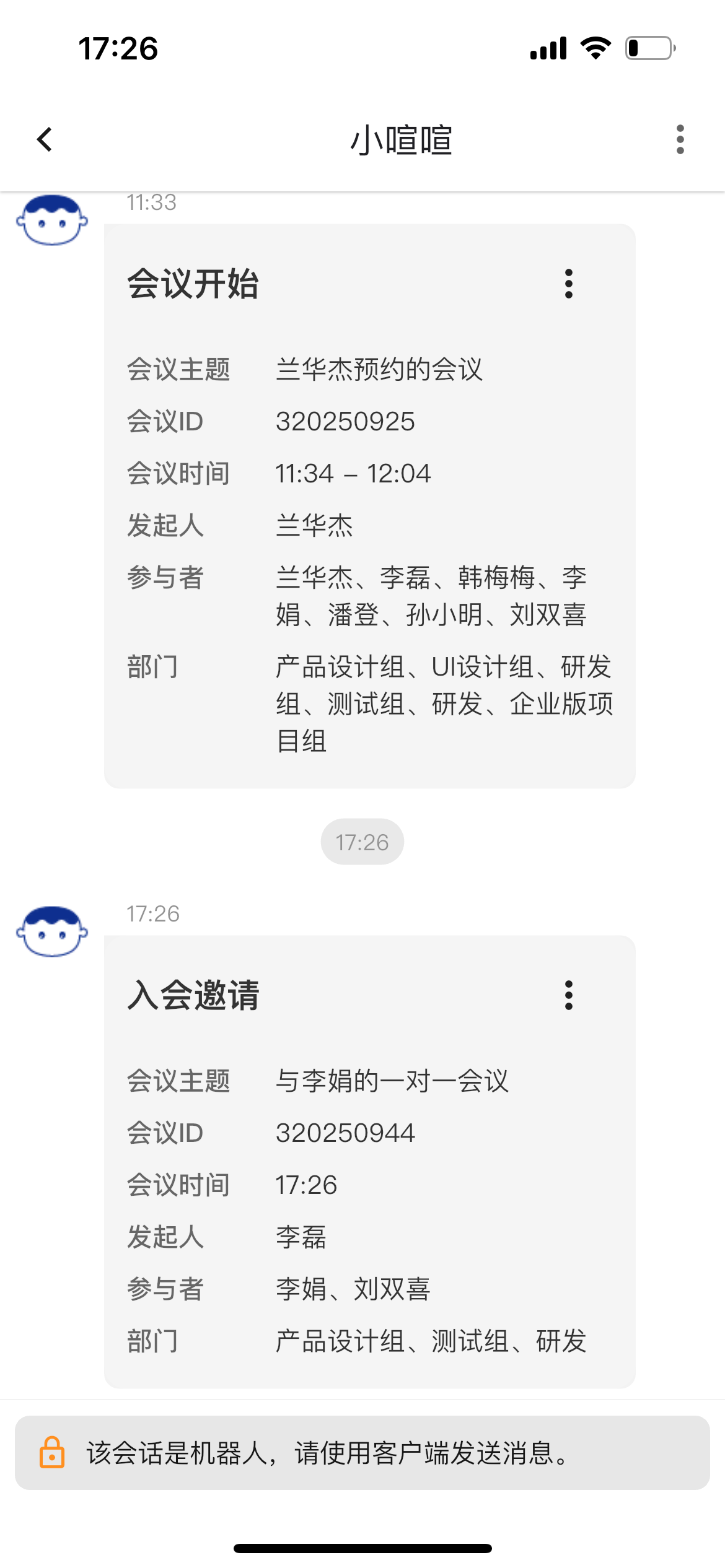This screenshot has width=725, height=1568.
Task: Tap the 小喧喧 avatar beside 入会邀请
Action: (52, 931)
